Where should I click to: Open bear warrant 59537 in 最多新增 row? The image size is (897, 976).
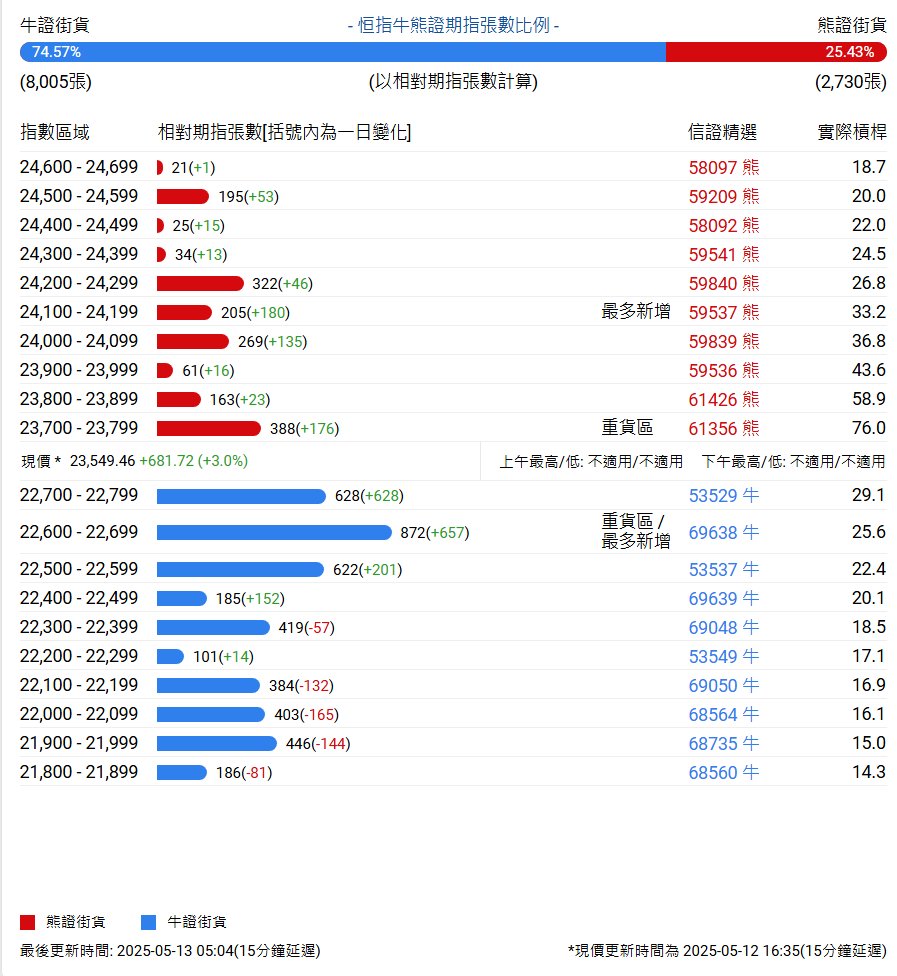(x=723, y=312)
